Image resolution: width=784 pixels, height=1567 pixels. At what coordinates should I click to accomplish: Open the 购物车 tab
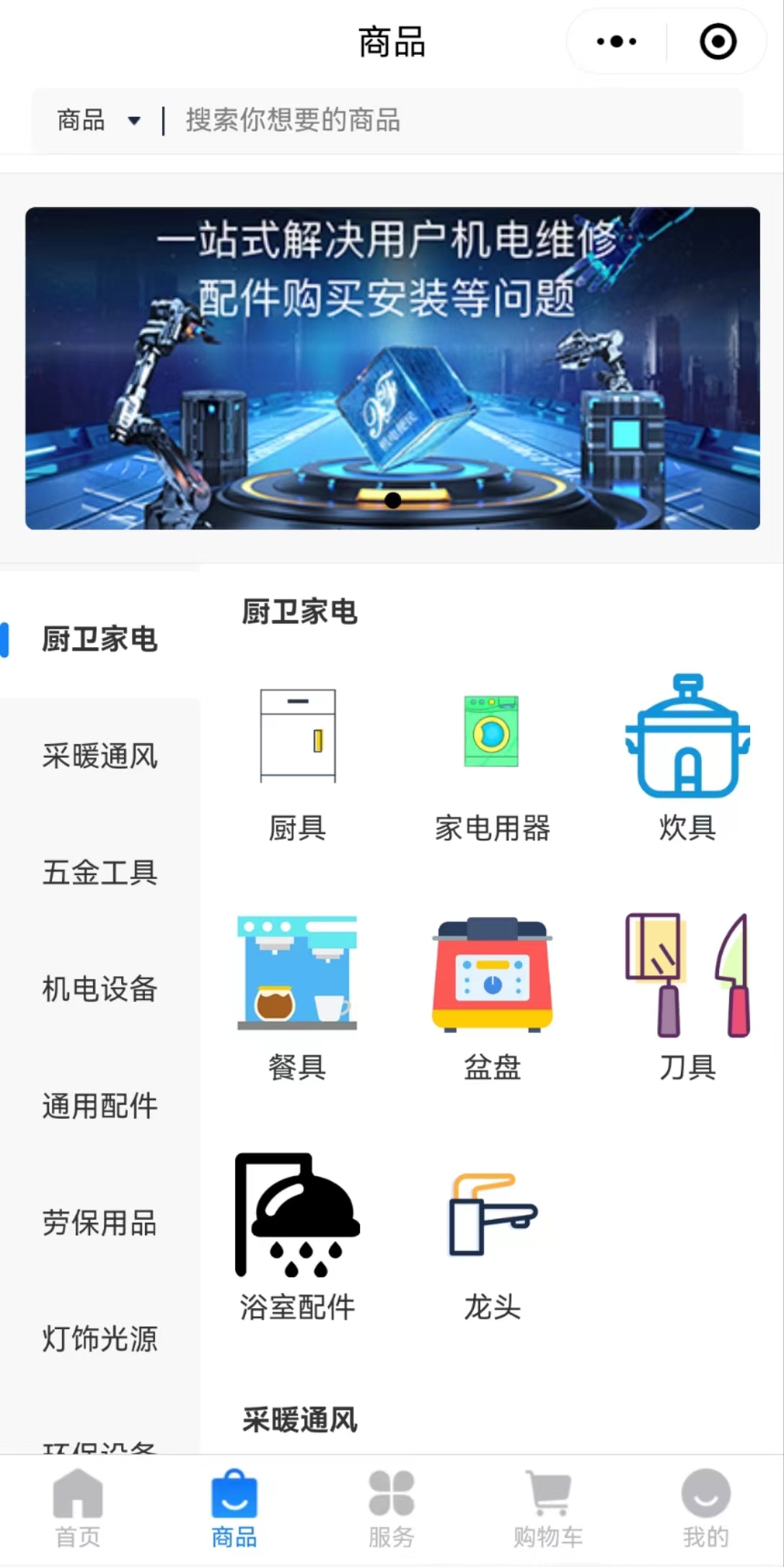pyautogui.click(x=548, y=1508)
